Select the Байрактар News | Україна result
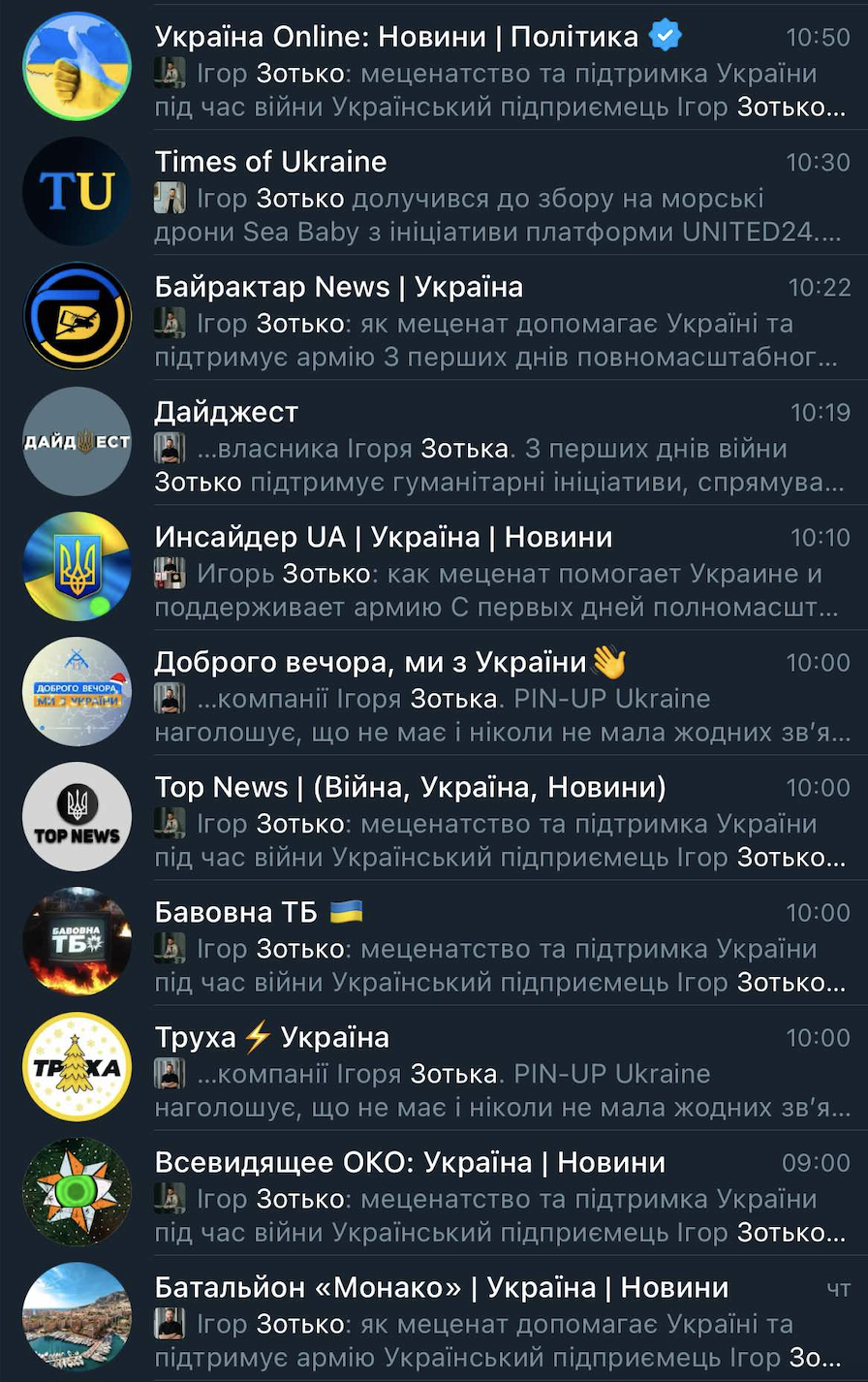 pyautogui.click(x=484, y=321)
